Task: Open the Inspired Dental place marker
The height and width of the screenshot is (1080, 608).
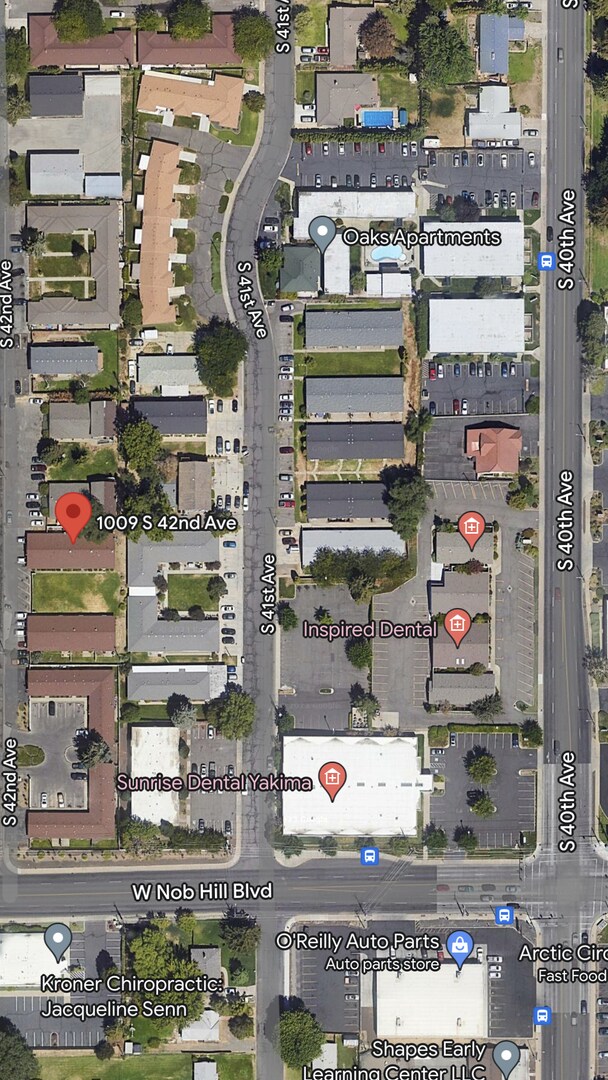Action: [x=457, y=626]
